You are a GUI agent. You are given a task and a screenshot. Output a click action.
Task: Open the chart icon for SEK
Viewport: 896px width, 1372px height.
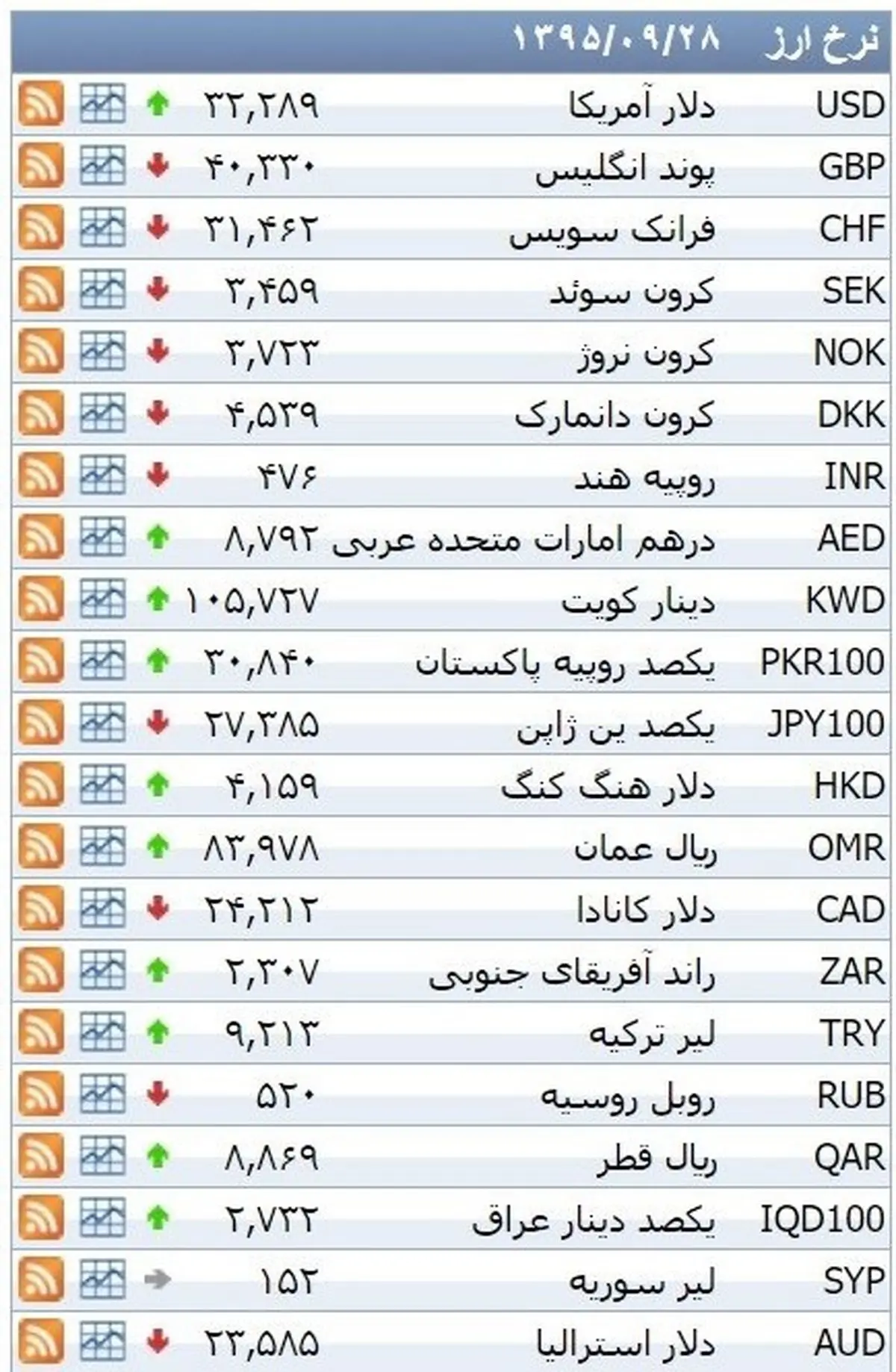coord(102,290)
